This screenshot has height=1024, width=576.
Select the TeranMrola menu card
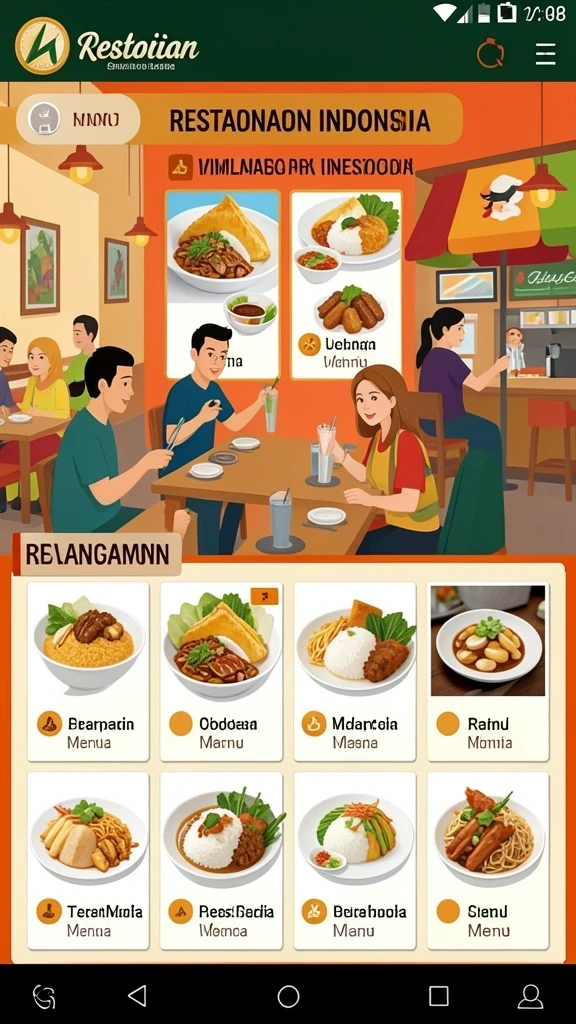click(x=88, y=861)
